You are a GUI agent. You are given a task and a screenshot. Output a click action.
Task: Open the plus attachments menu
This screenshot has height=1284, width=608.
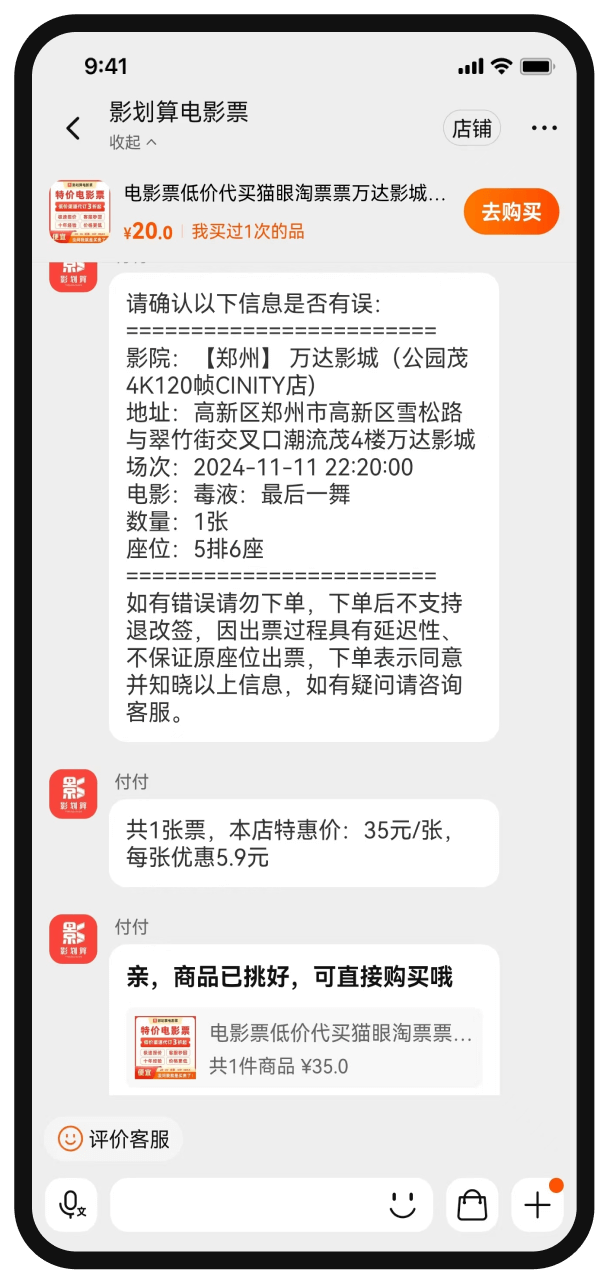tap(538, 1205)
